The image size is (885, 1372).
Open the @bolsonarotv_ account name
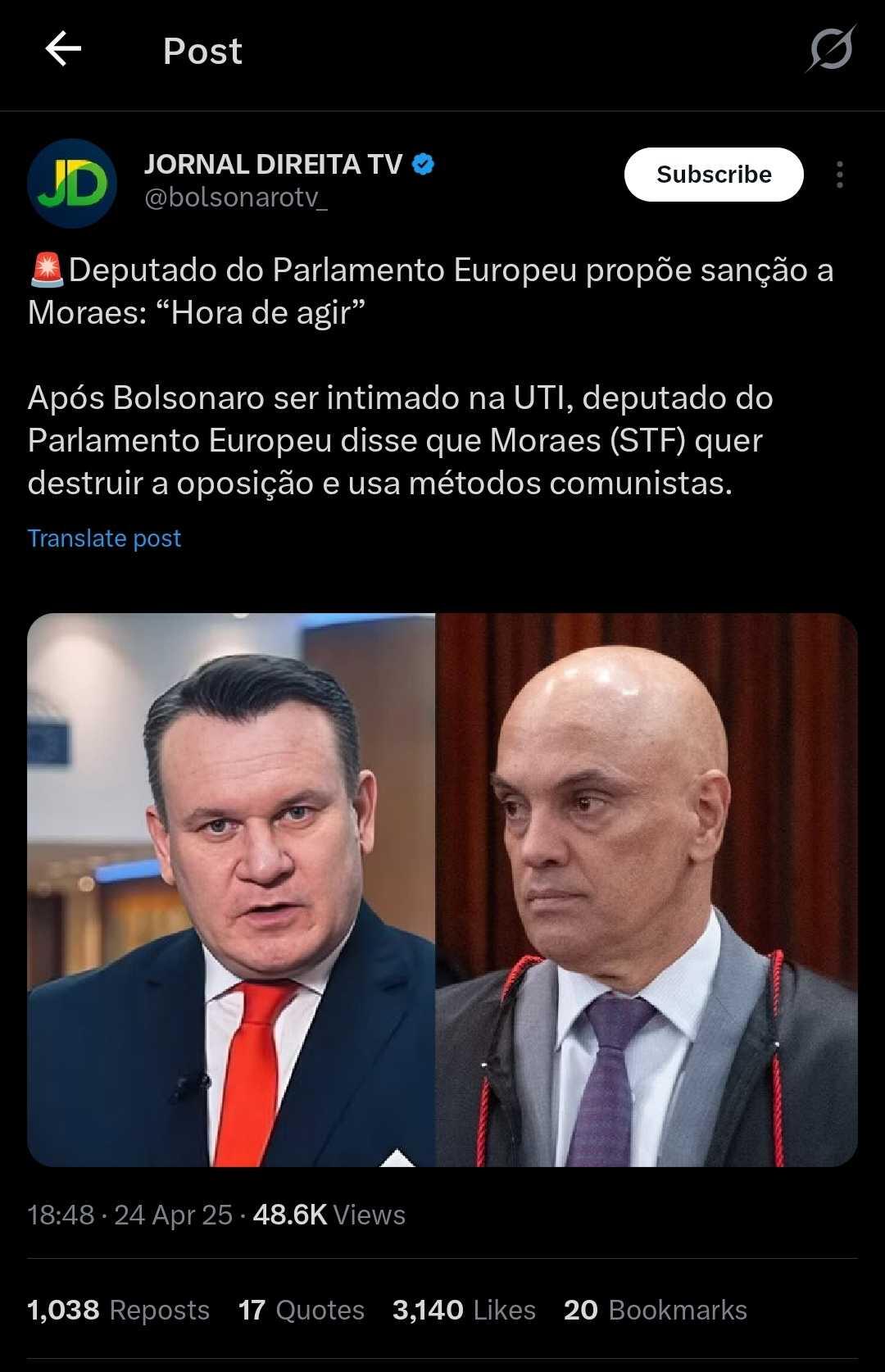pos(235,198)
